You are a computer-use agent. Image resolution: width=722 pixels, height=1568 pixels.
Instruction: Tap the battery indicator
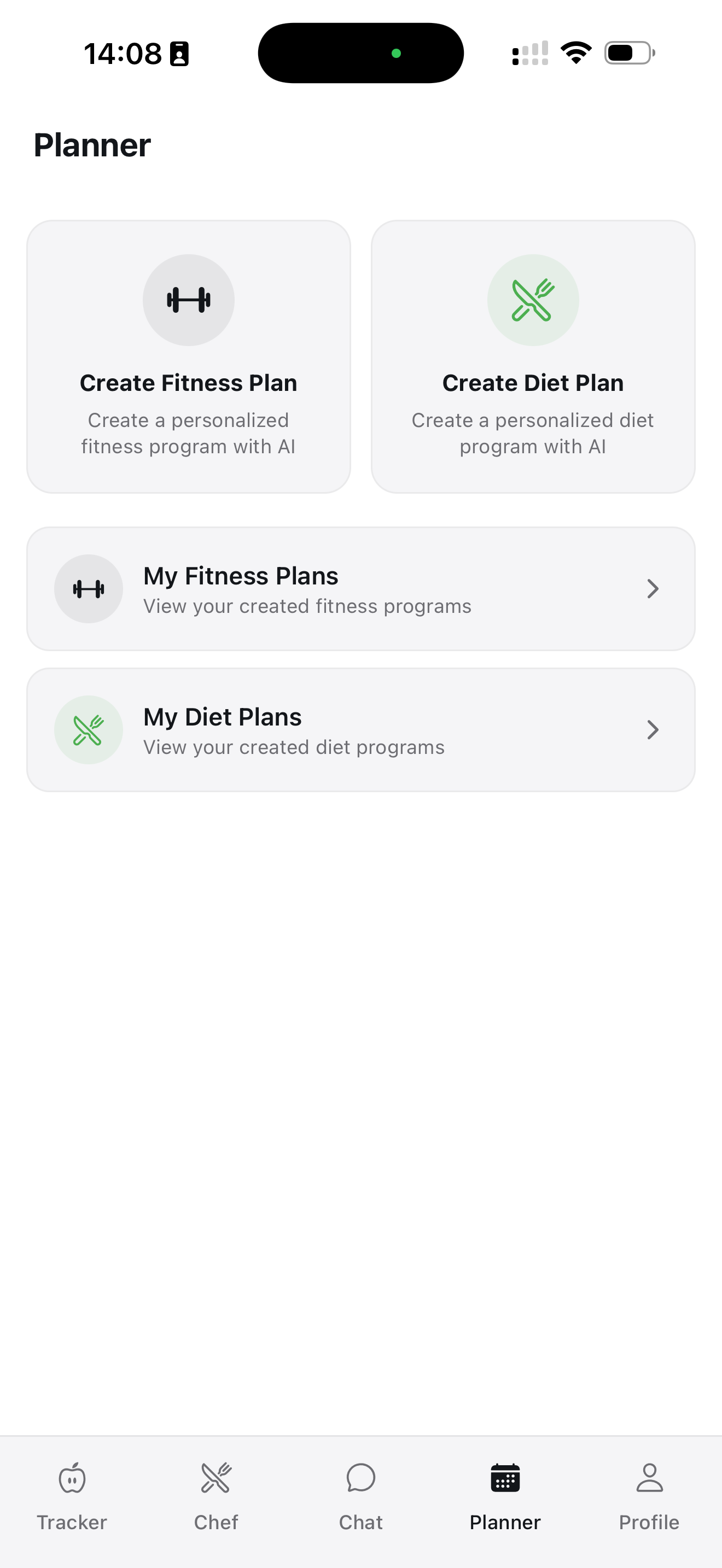[627, 53]
